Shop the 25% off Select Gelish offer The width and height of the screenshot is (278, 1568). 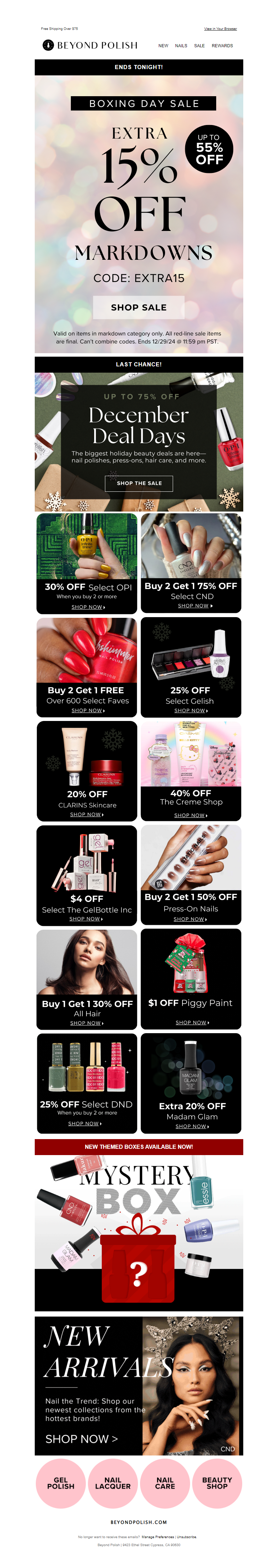tap(190, 710)
